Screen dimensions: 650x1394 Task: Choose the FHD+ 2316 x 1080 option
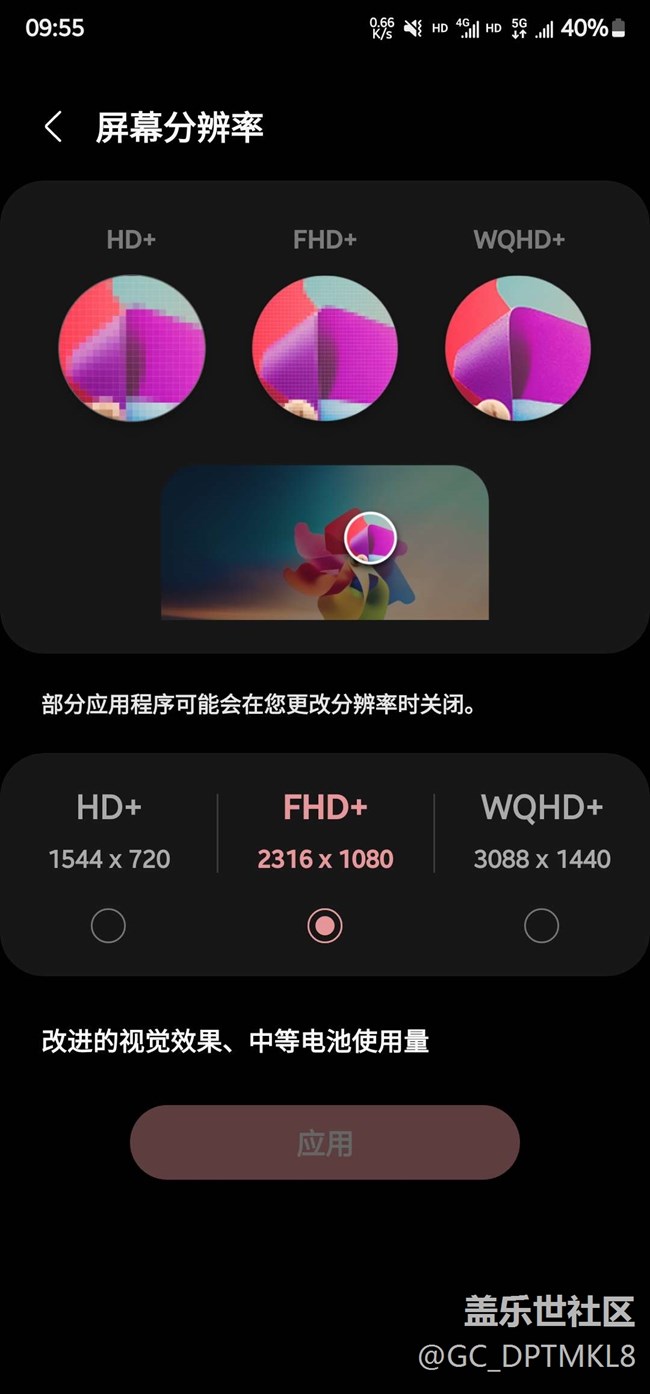pos(325,925)
